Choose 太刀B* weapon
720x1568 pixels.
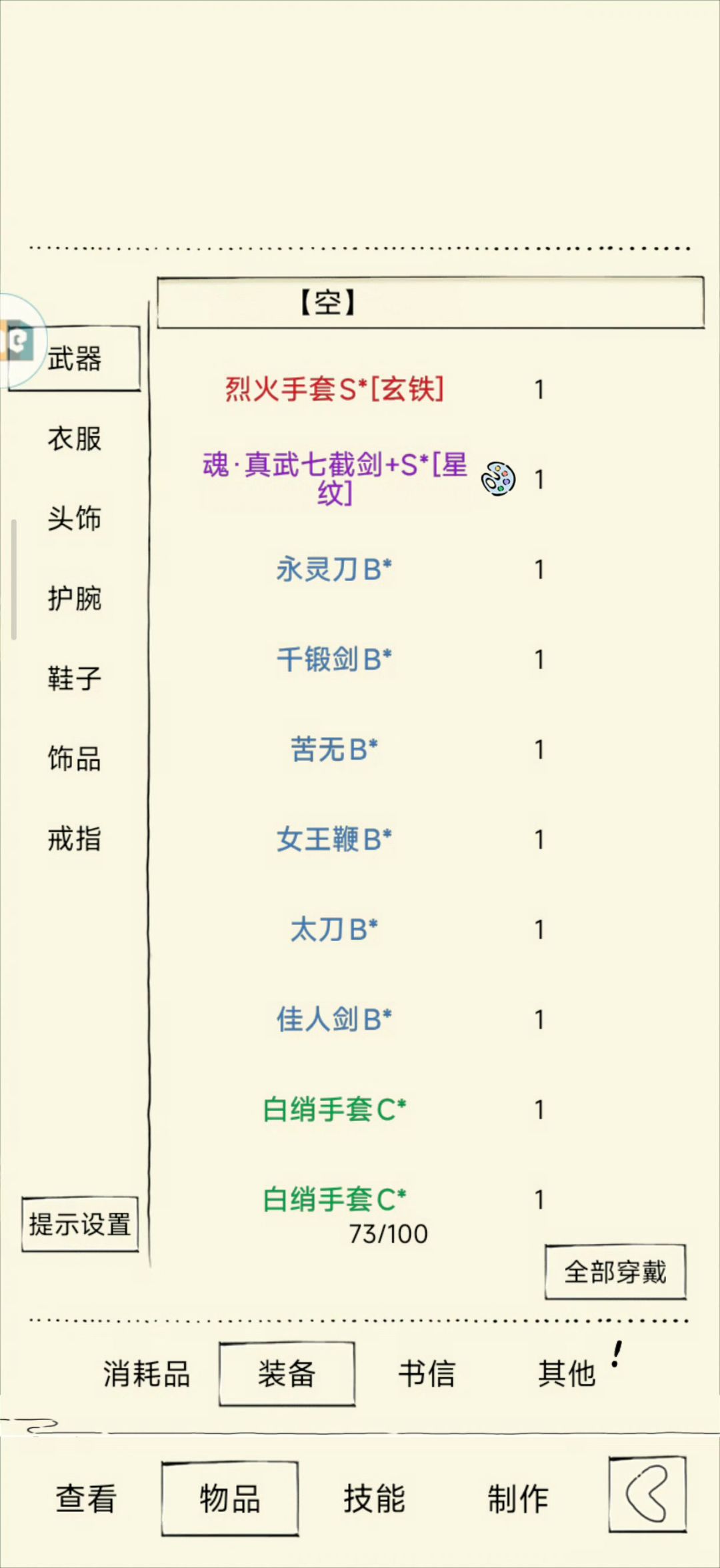(335, 929)
